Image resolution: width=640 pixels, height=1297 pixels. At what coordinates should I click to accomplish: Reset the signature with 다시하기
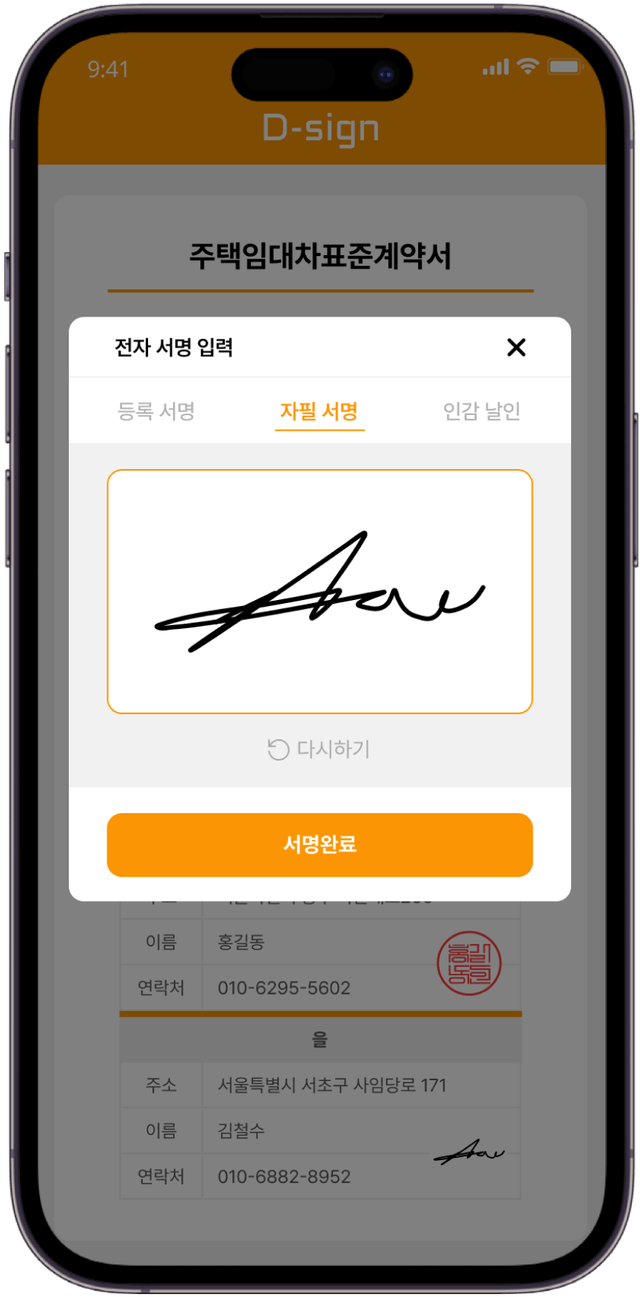point(320,749)
